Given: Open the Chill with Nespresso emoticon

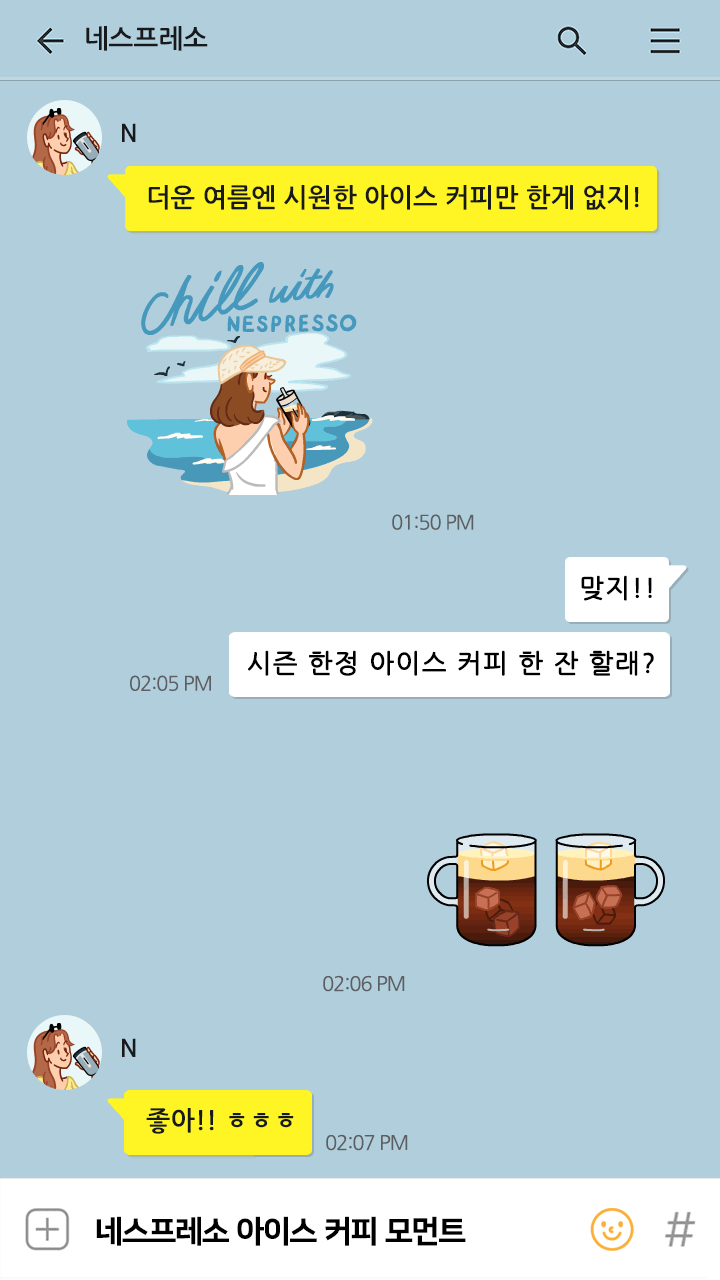Looking at the screenshot, I should (249, 379).
